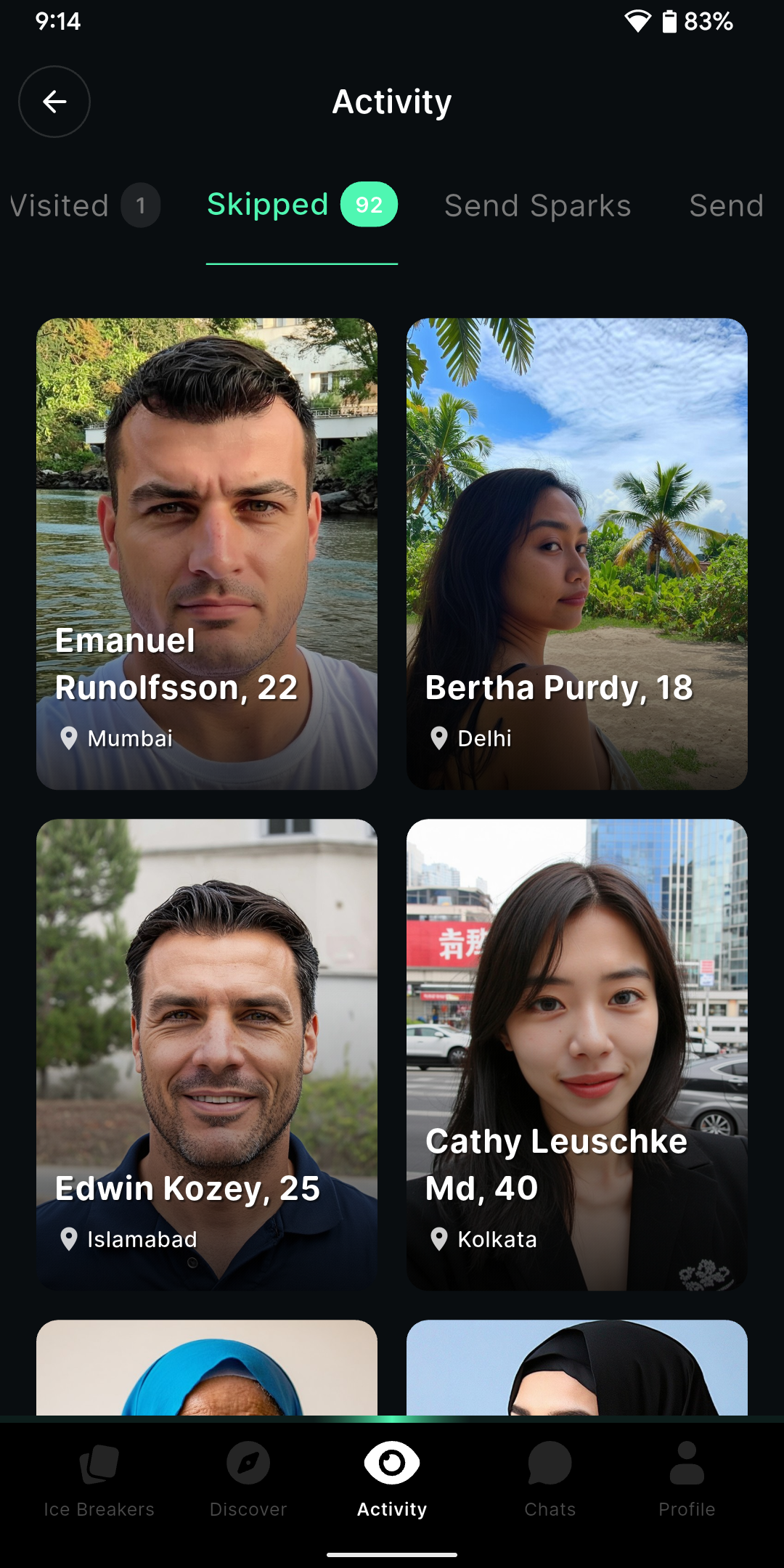Tap the Visited count badge showing 1
This screenshot has height=1568, width=784.
coord(140,205)
